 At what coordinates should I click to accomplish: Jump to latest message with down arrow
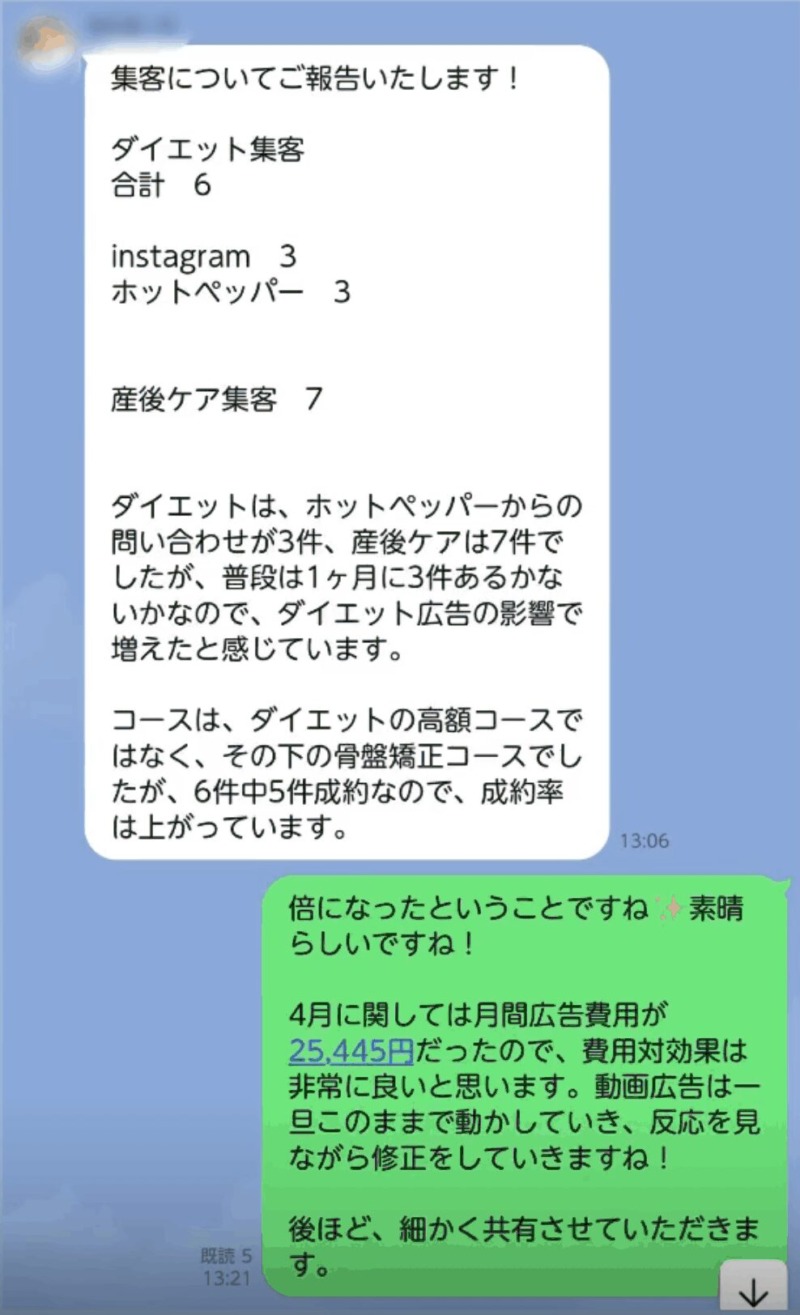[x=752, y=1291]
